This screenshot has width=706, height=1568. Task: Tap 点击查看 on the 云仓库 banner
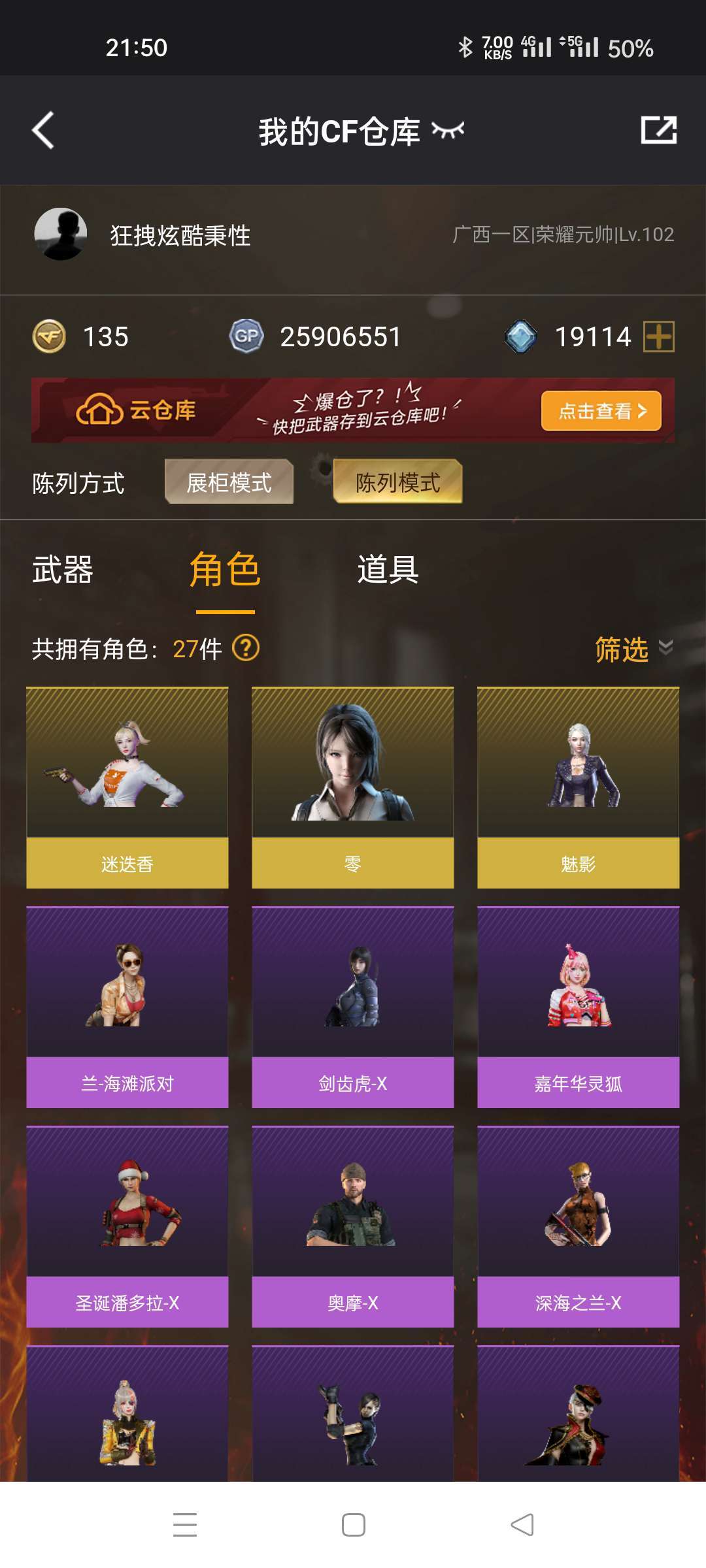[x=601, y=411]
